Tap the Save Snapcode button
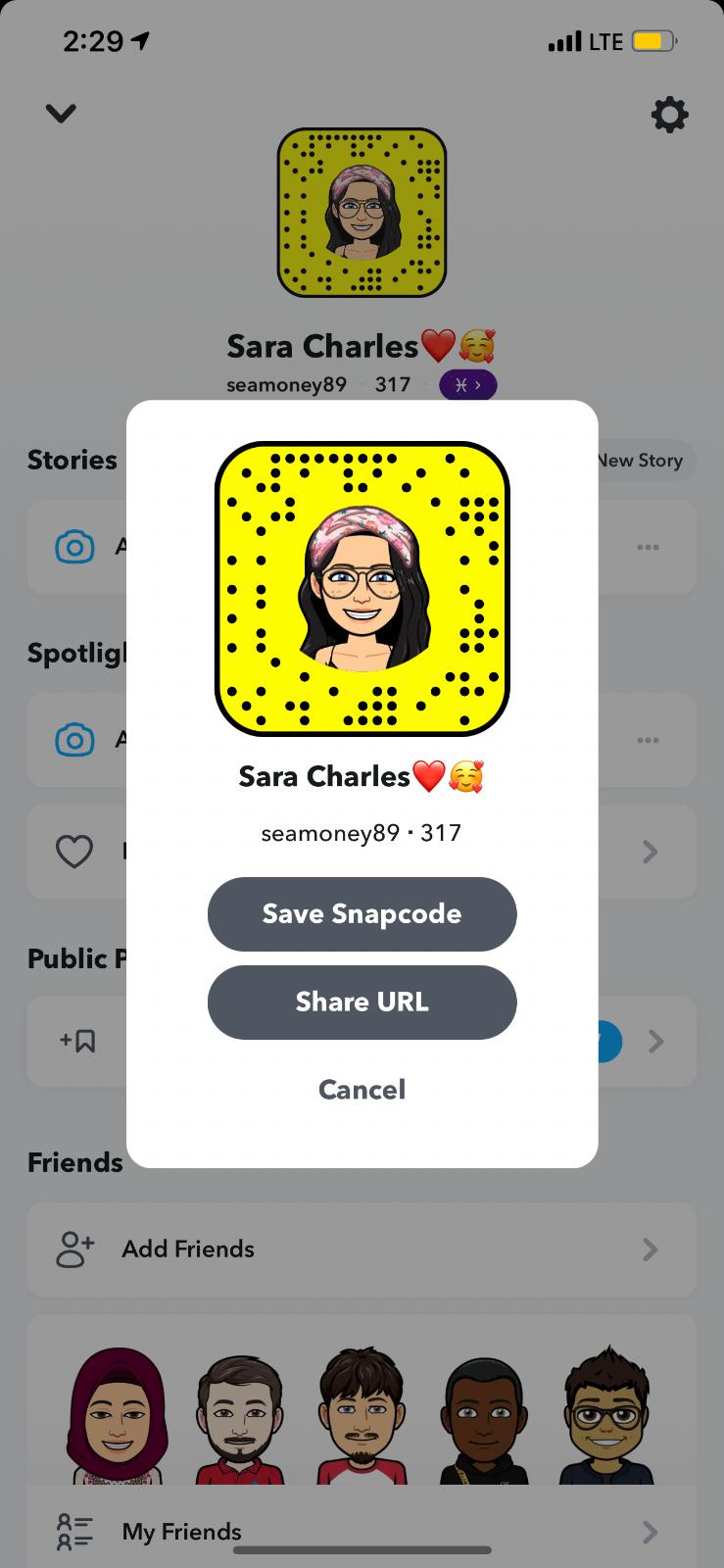Screen dimensions: 724x1568 point(362,913)
